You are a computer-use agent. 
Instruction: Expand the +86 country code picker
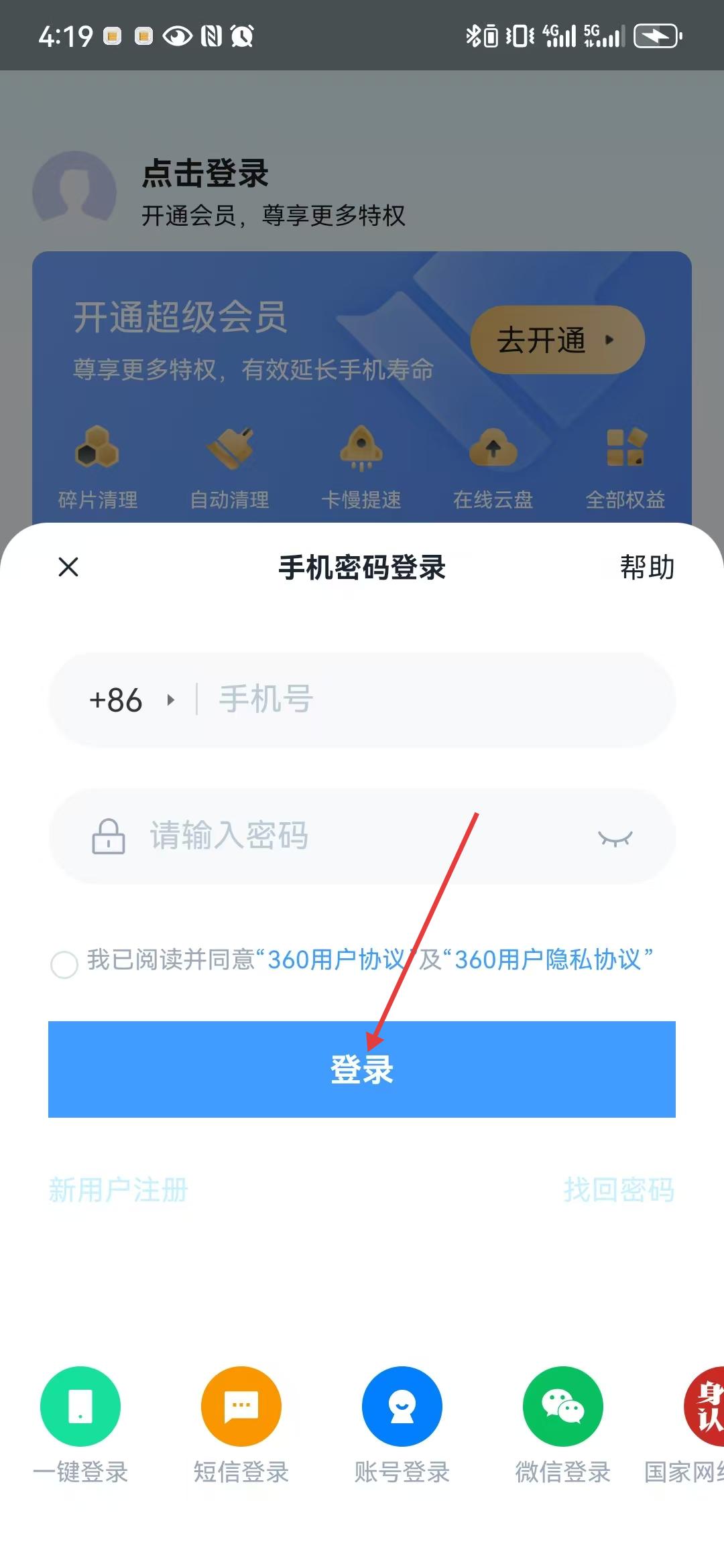click(131, 700)
